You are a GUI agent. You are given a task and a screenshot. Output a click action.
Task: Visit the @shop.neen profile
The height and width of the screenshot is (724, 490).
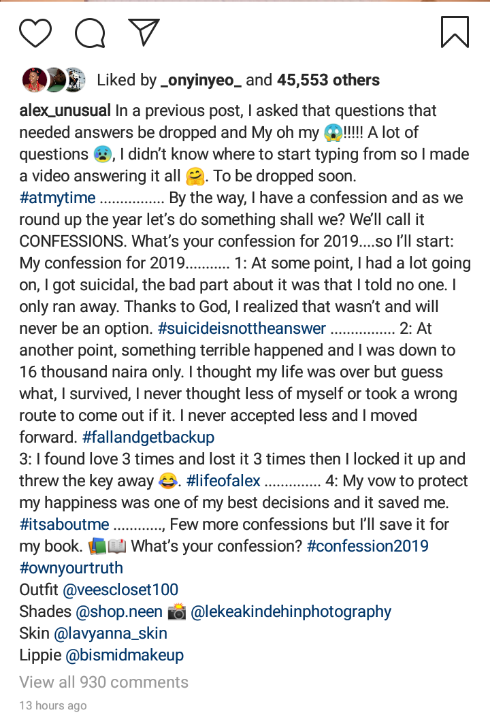pyautogui.click(x=119, y=611)
